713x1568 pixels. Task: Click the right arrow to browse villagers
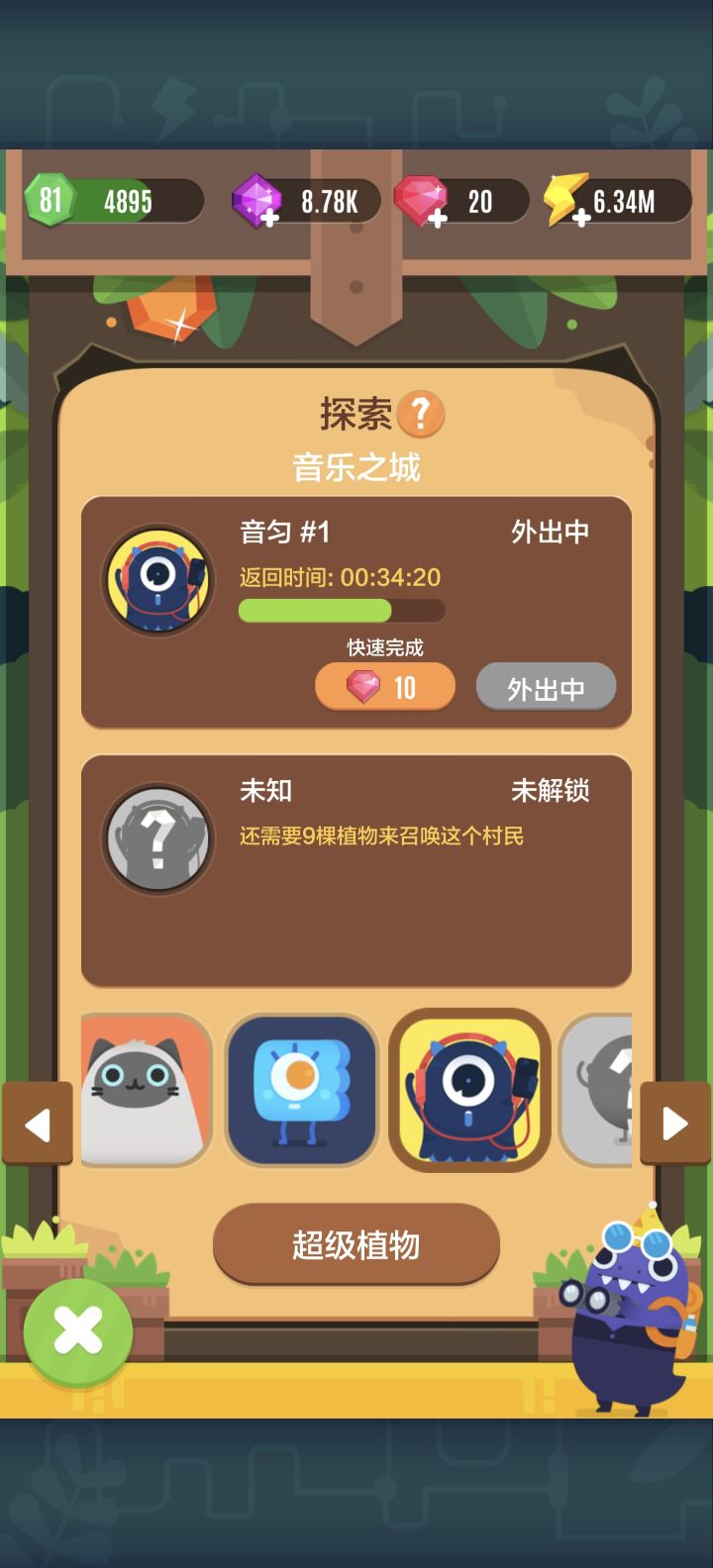pos(675,1124)
